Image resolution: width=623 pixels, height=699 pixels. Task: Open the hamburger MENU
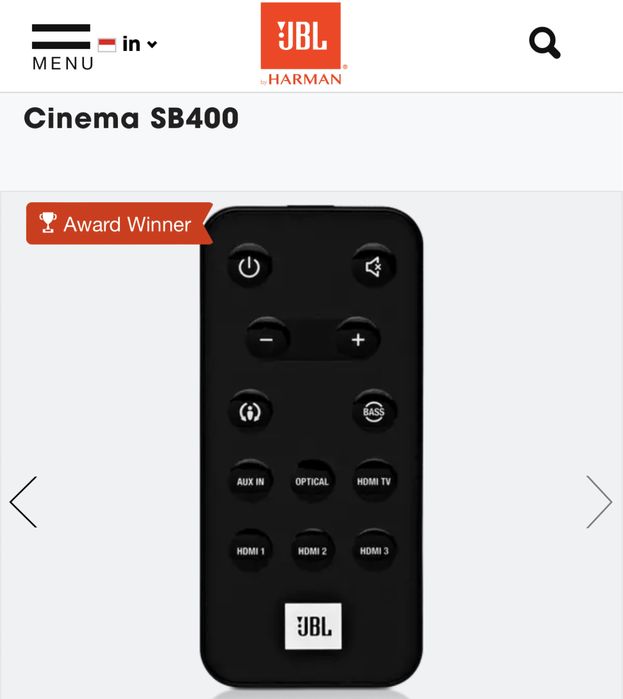click(x=62, y=47)
